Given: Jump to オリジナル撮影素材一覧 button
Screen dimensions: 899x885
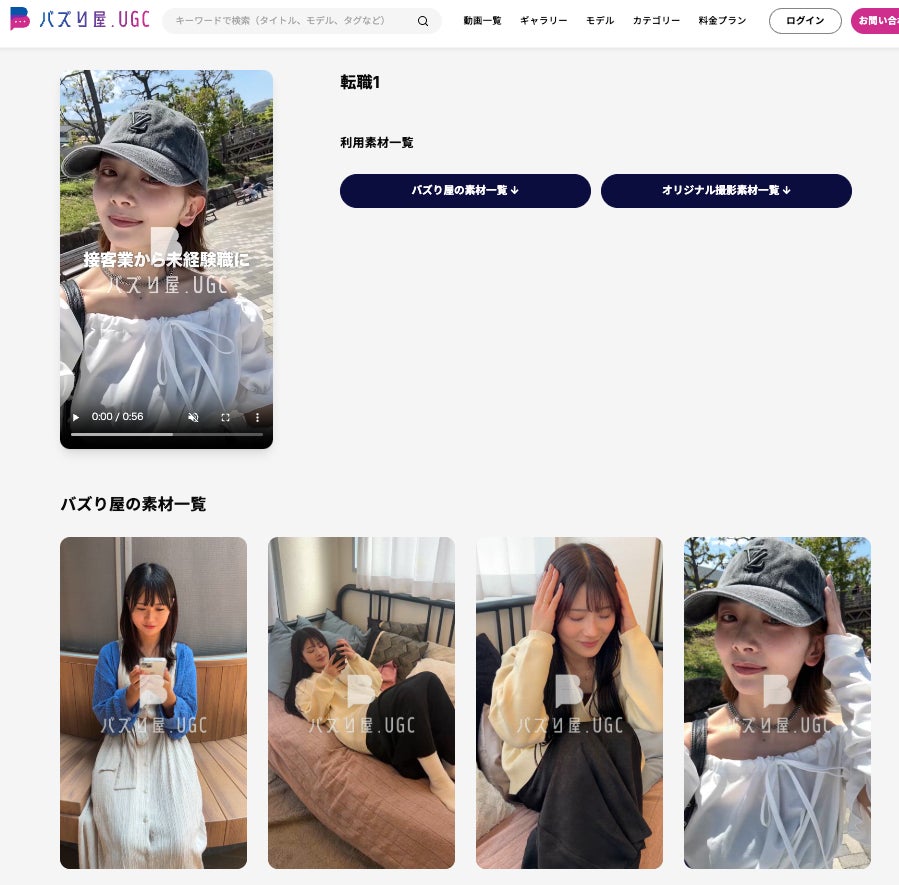Looking at the screenshot, I should click(x=726, y=190).
